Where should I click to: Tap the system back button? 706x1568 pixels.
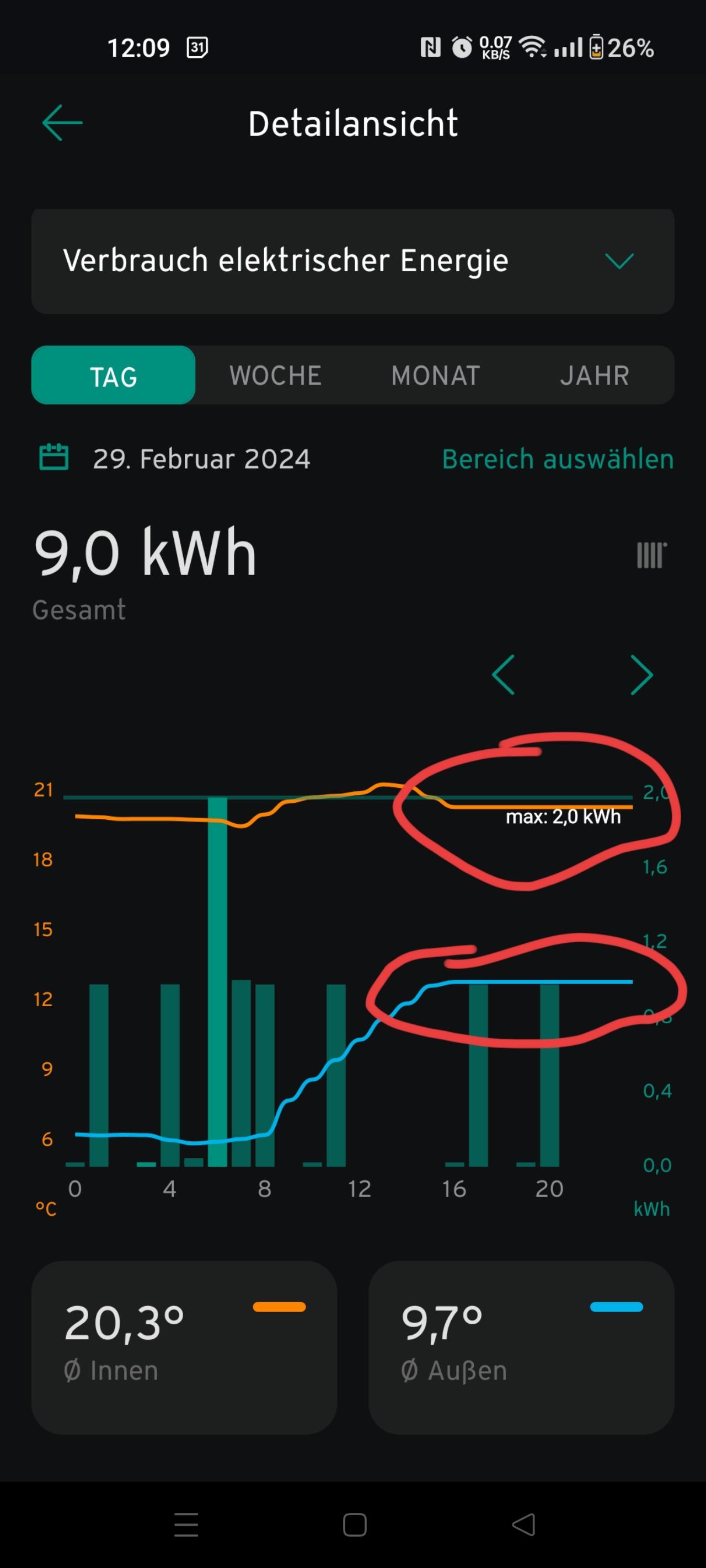tap(524, 1525)
